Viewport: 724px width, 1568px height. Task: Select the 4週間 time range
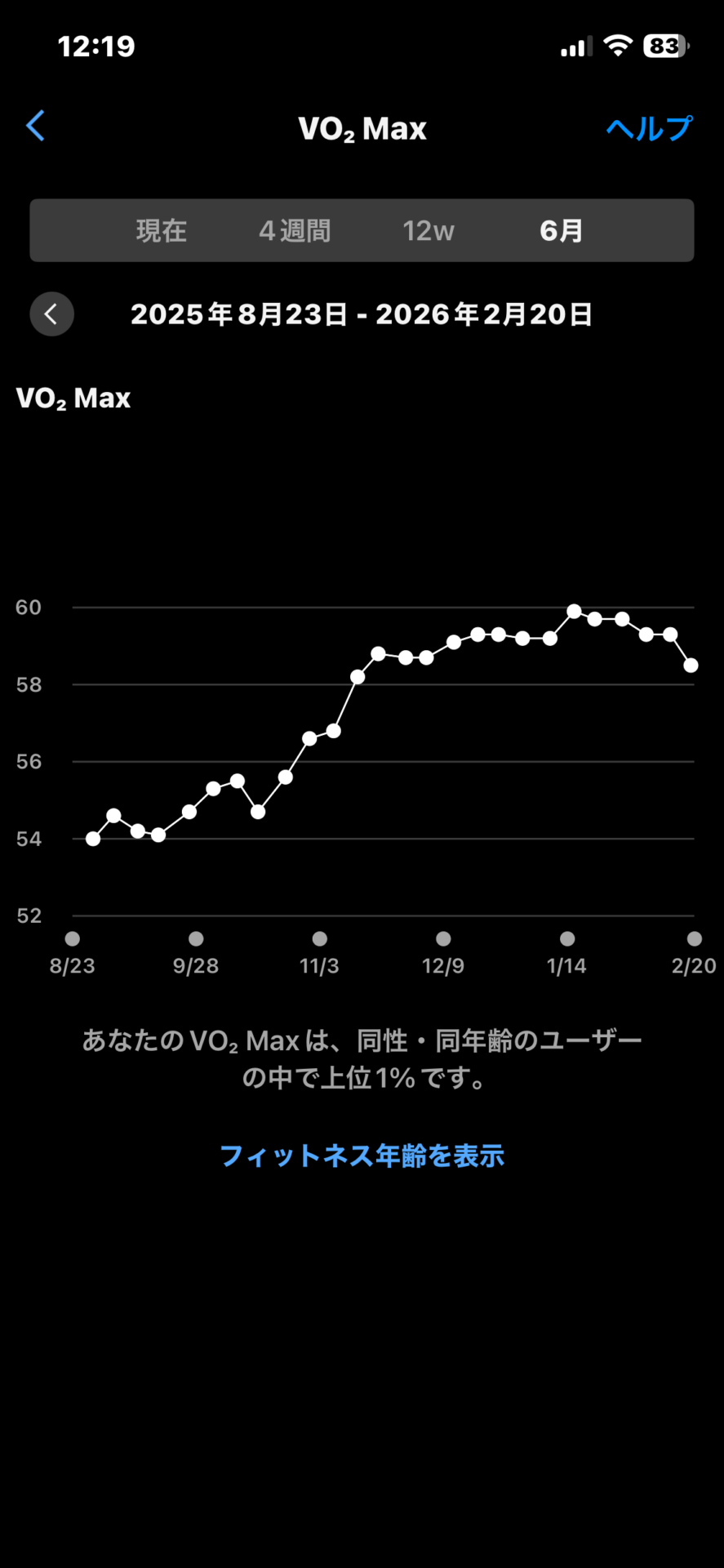click(295, 231)
